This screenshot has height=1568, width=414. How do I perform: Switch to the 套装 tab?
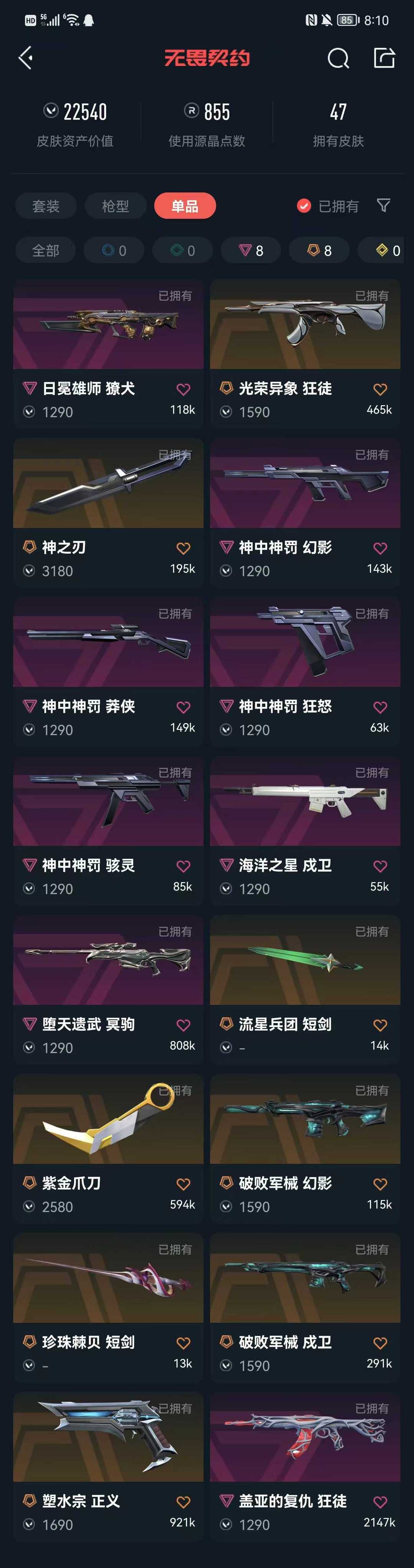[x=46, y=206]
